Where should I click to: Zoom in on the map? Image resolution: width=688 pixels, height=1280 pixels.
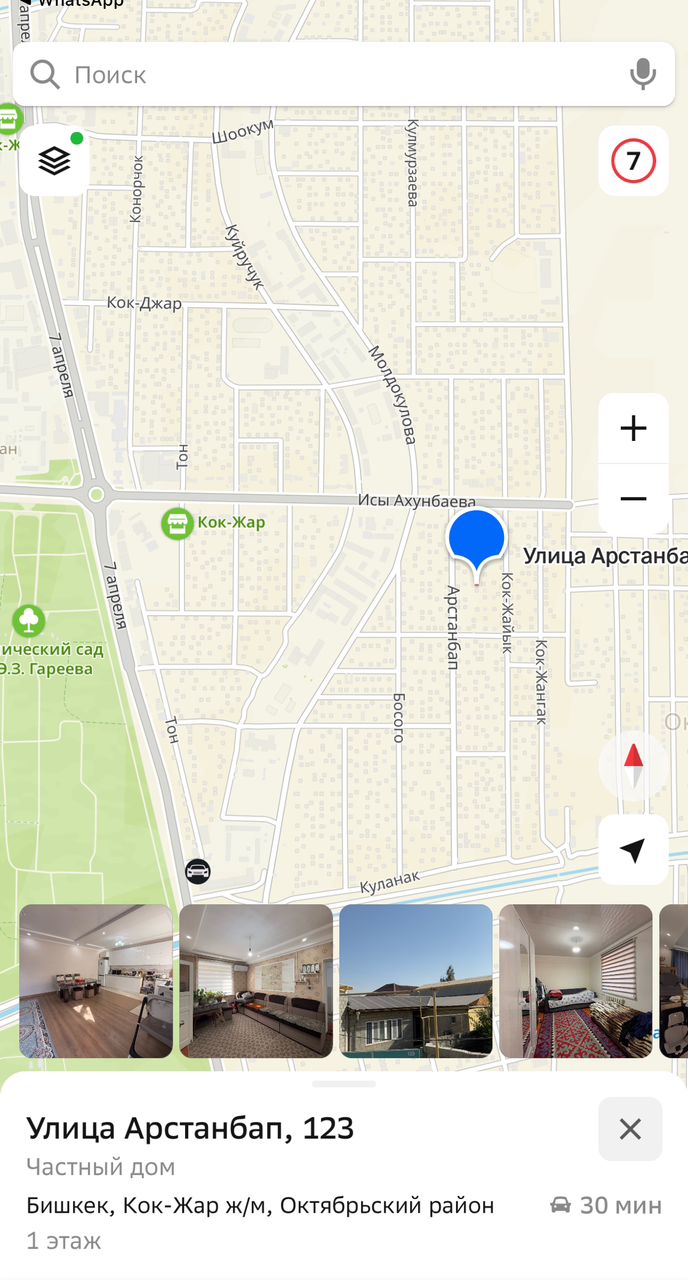point(633,429)
